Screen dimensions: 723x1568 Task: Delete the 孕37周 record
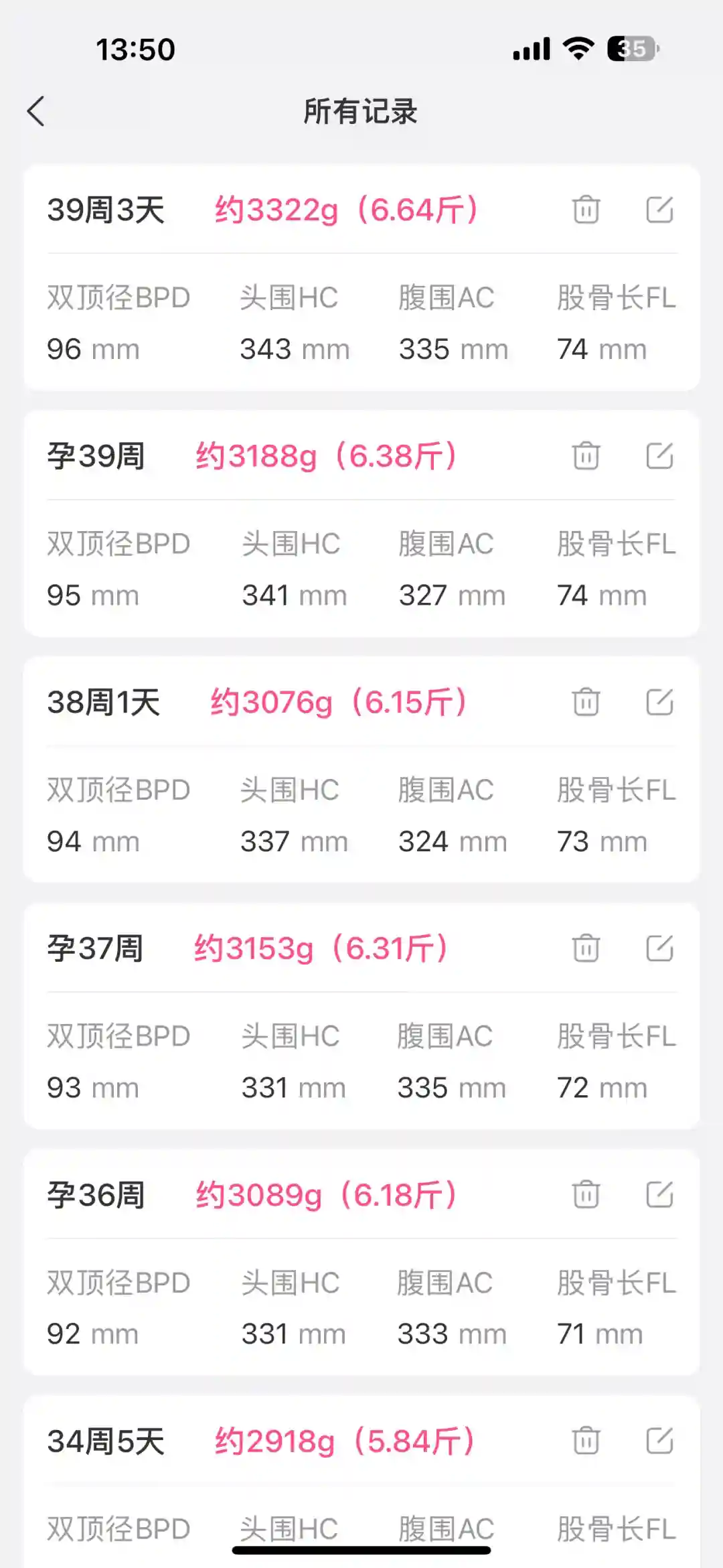coord(586,948)
